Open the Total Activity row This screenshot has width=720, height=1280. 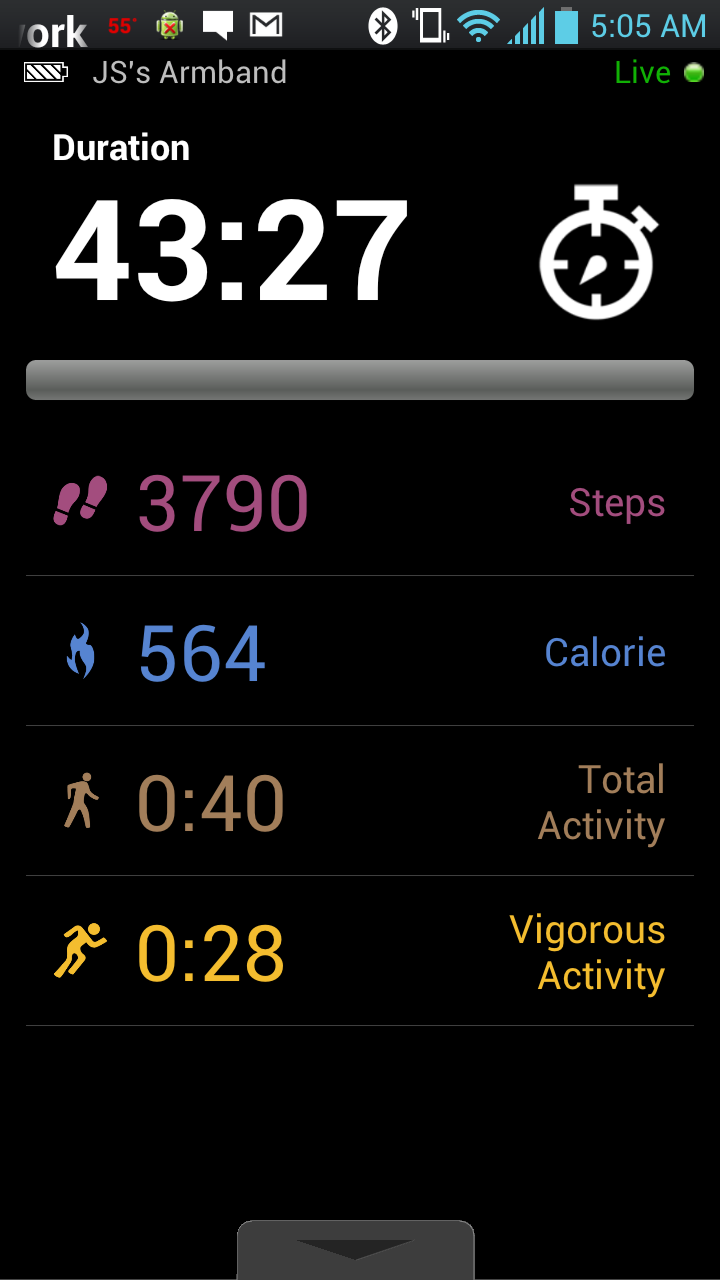(x=359, y=802)
